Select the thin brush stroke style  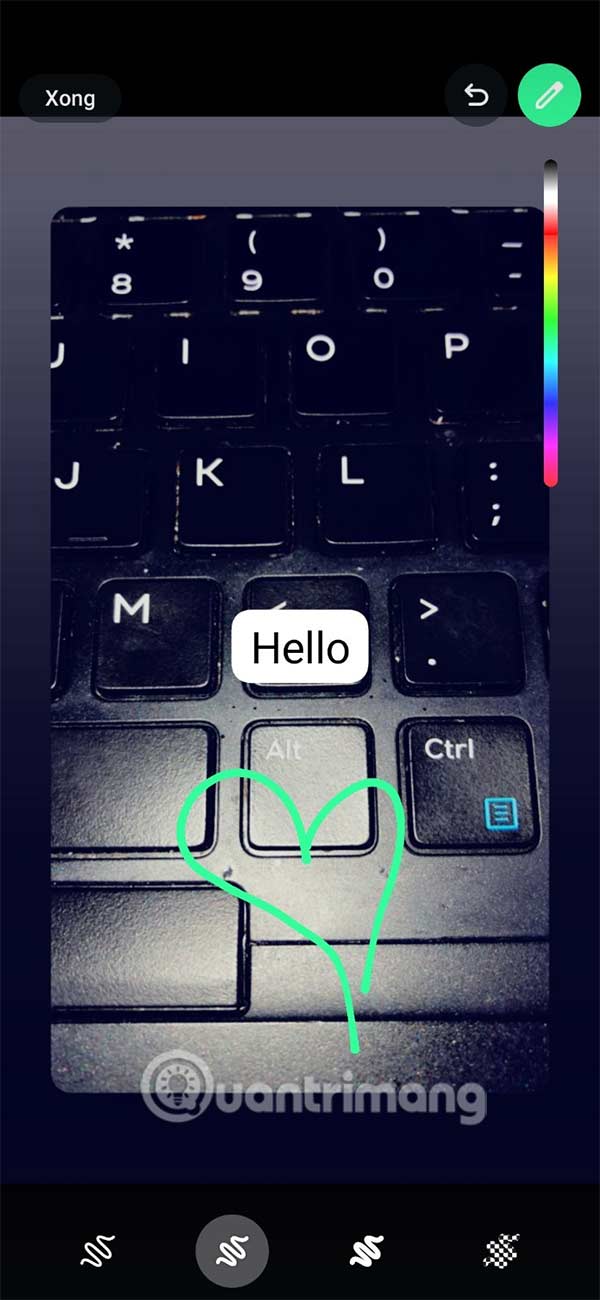[x=98, y=1249]
